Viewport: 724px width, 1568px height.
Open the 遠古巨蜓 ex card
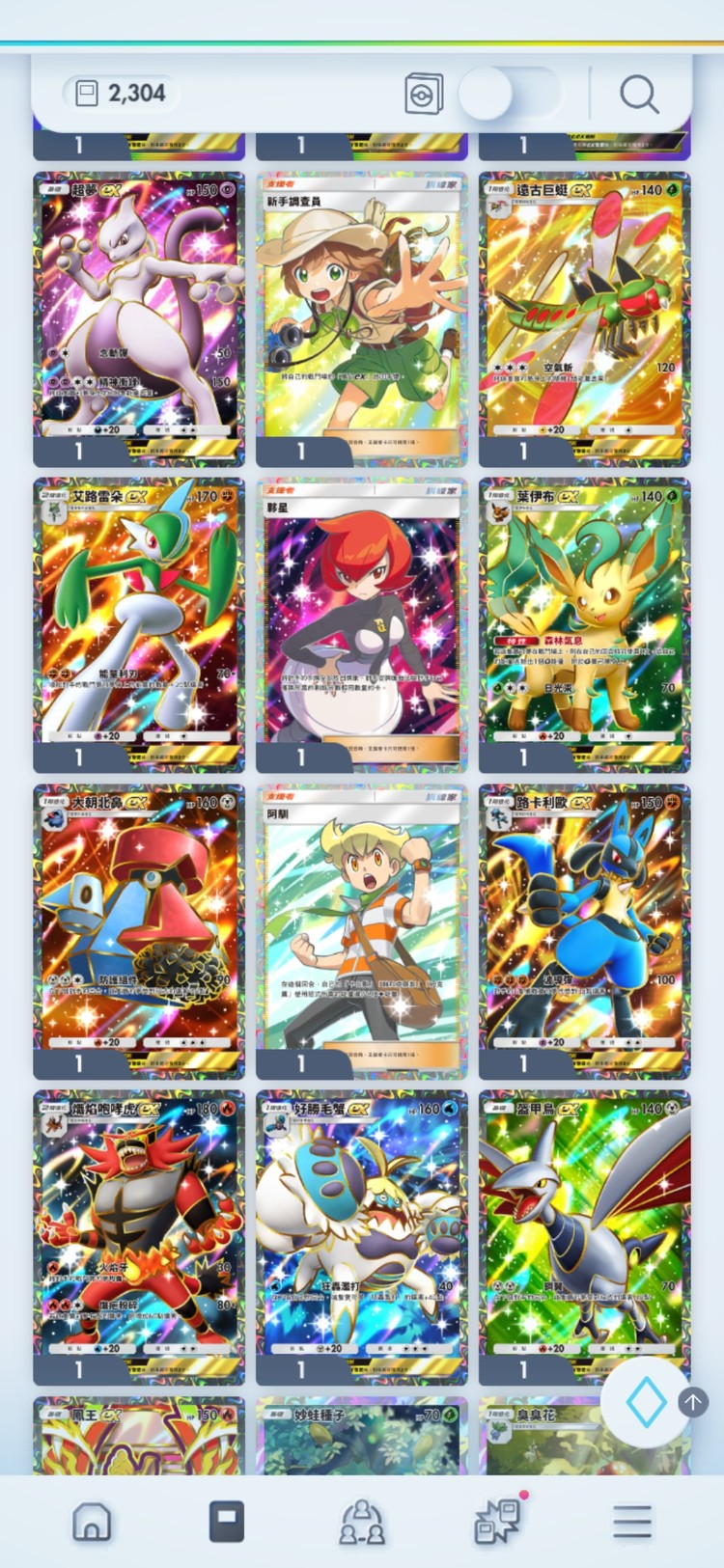(x=584, y=309)
